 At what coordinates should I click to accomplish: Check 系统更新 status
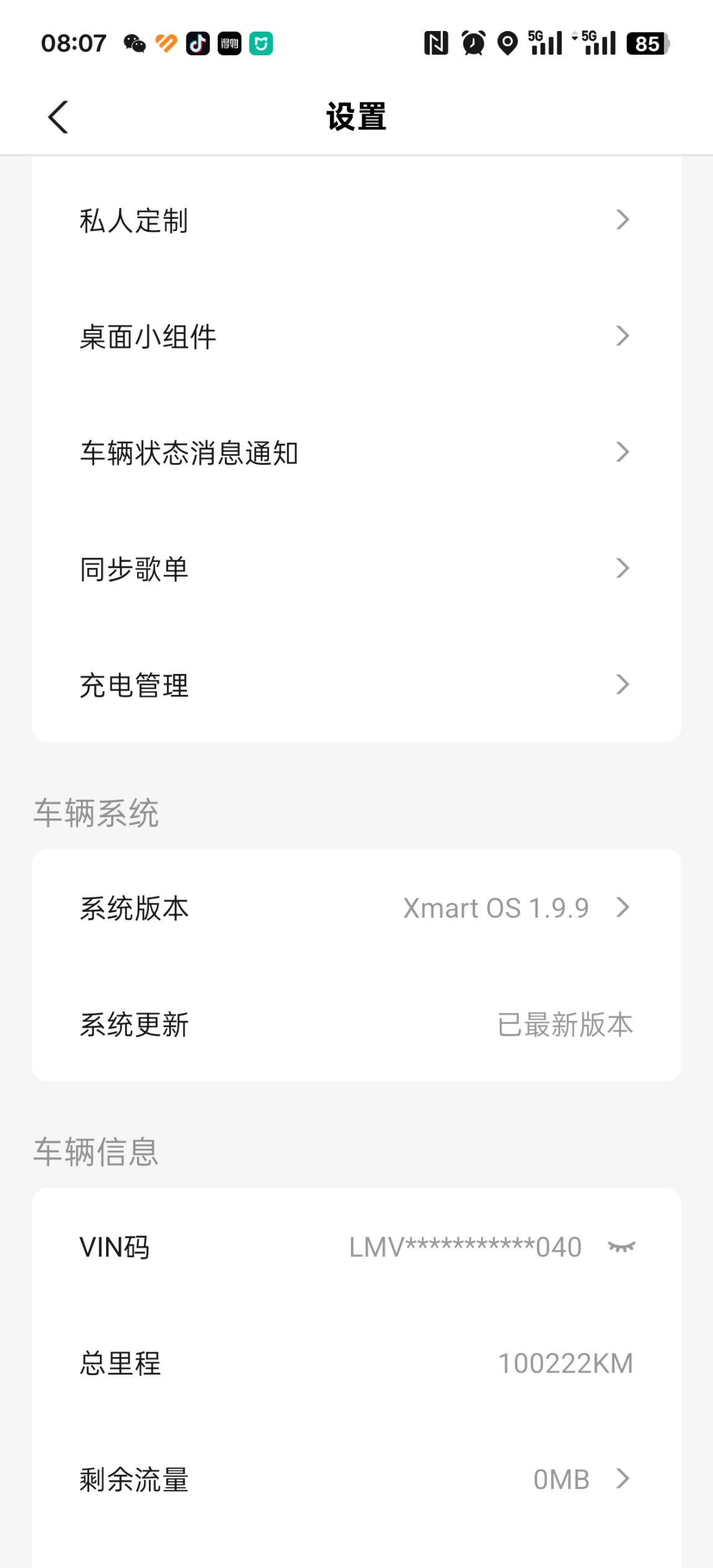[x=356, y=1024]
